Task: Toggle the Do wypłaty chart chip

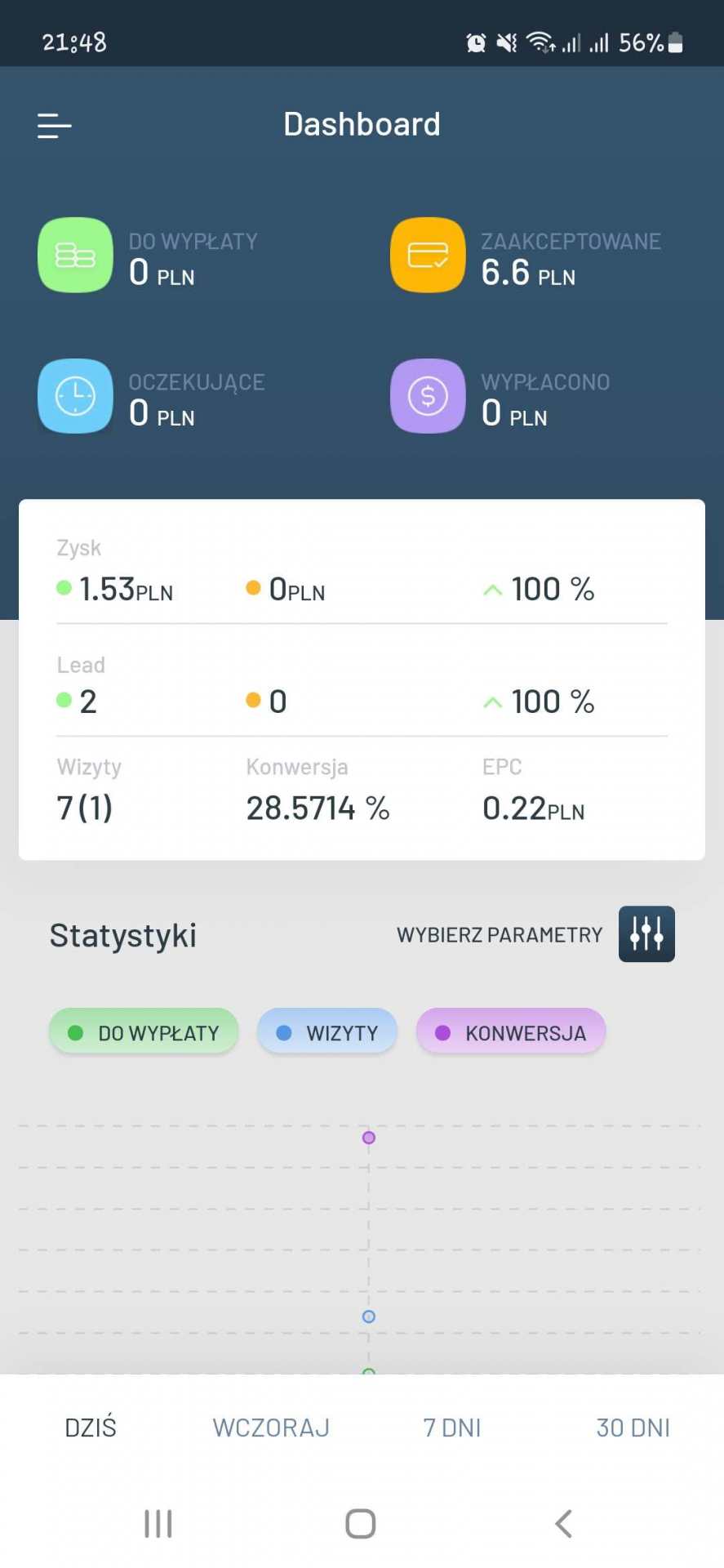Action: [144, 1032]
